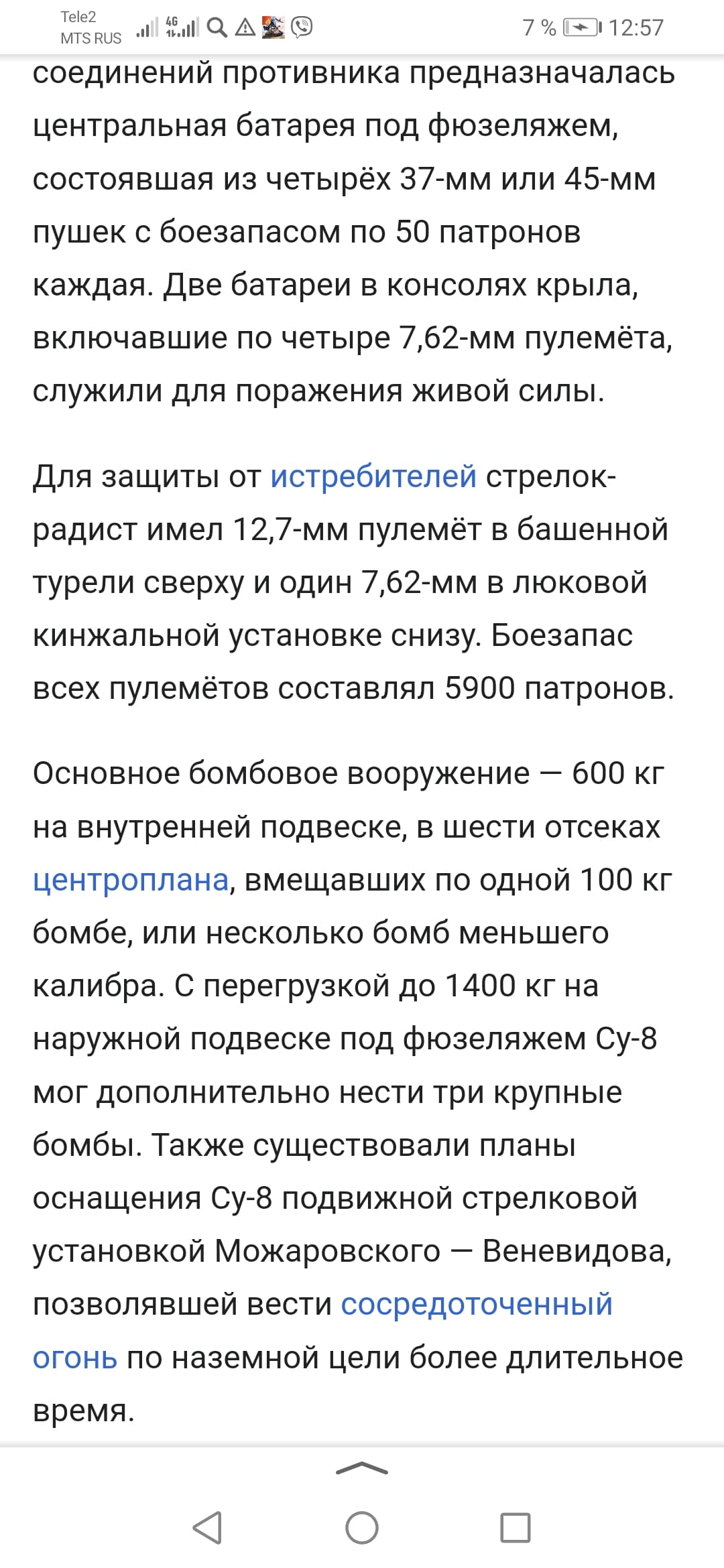Follow the 'центроплана' link

coord(131,880)
